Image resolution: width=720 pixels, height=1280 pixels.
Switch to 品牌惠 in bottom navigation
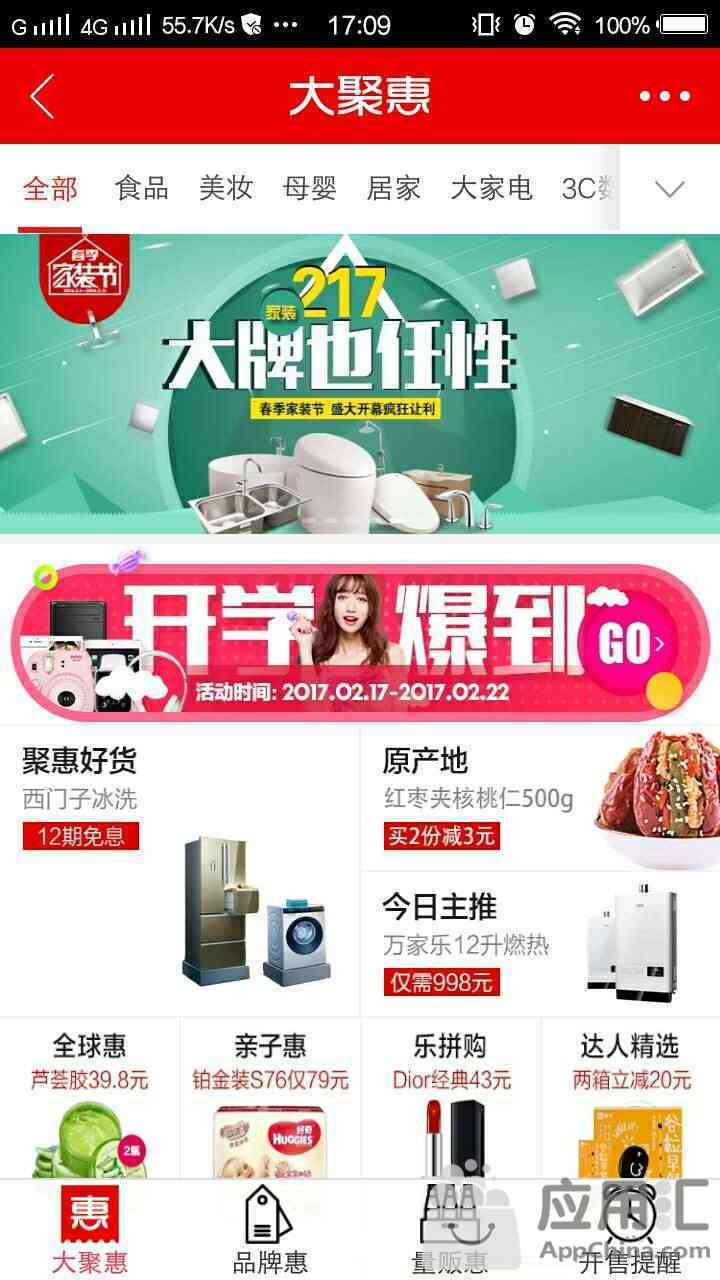(x=270, y=1230)
